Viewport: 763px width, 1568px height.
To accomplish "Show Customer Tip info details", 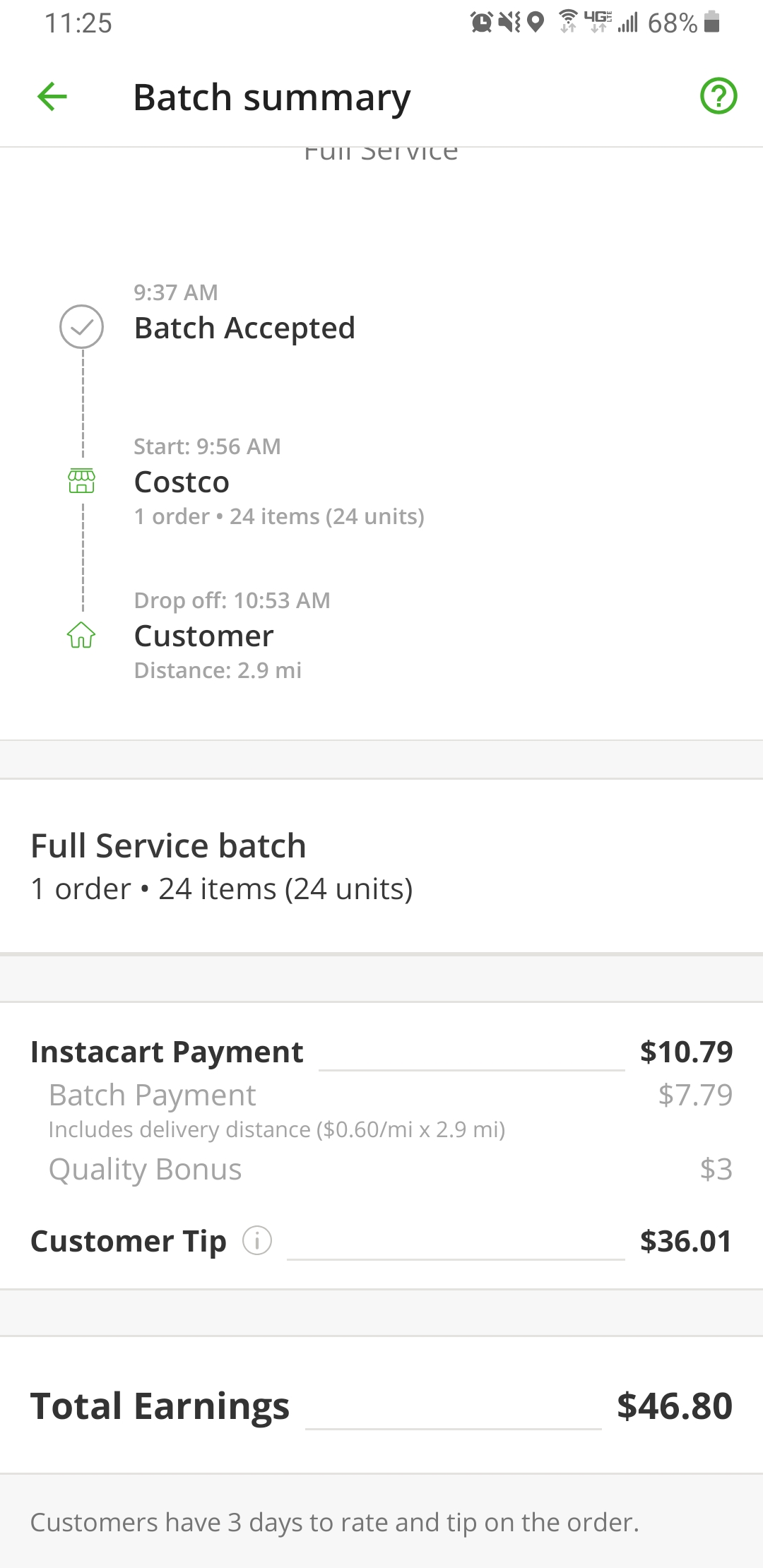I will tap(257, 1240).
